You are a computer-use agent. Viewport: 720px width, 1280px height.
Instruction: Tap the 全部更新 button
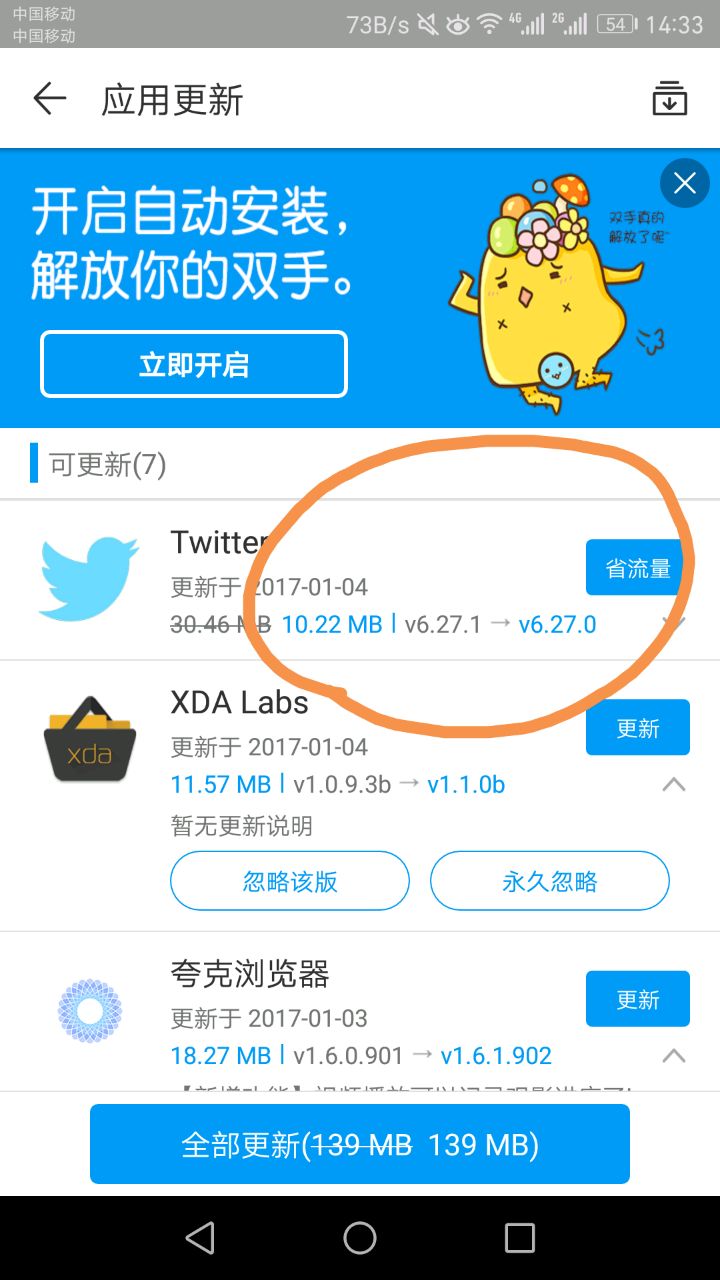tap(360, 1144)
